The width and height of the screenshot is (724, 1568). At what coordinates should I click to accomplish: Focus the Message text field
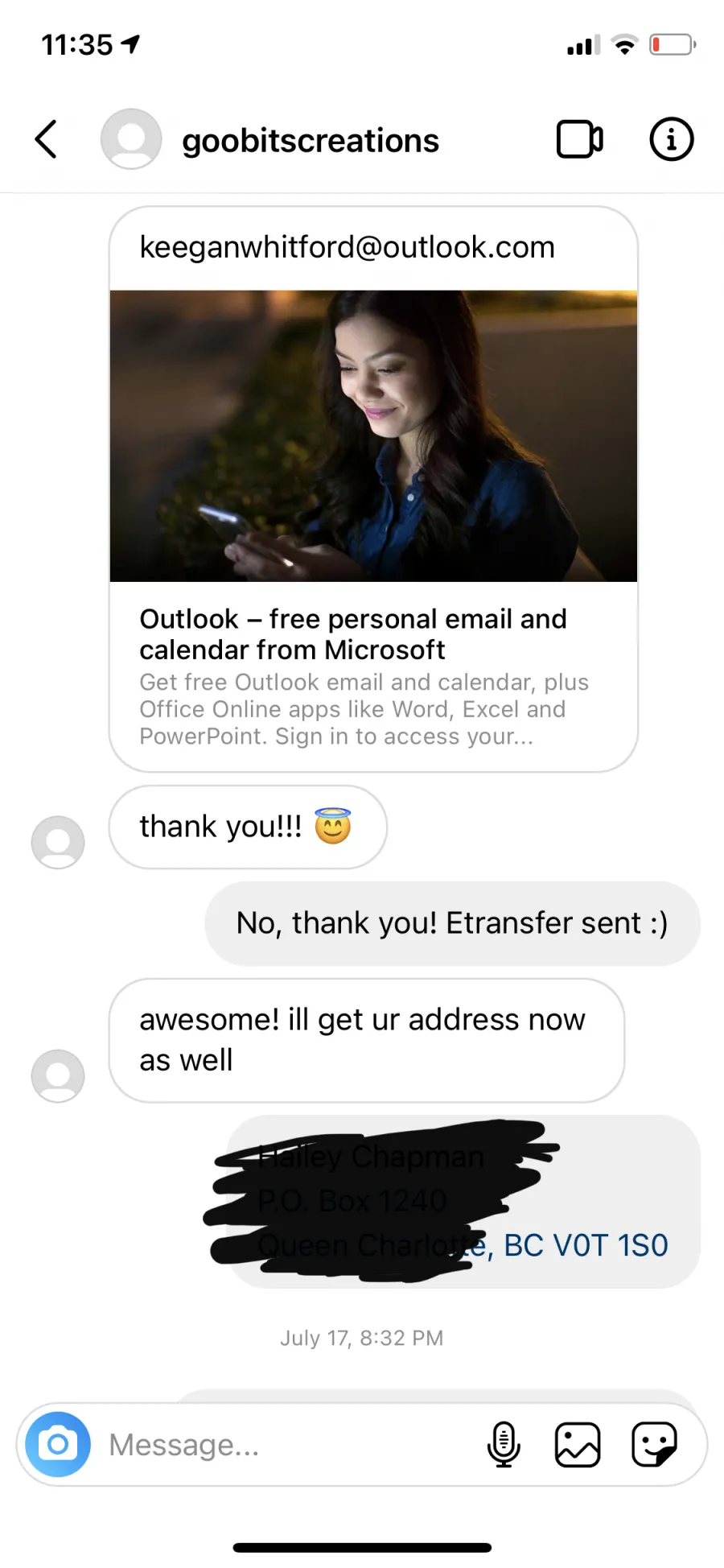click(x=290, y=1444)
